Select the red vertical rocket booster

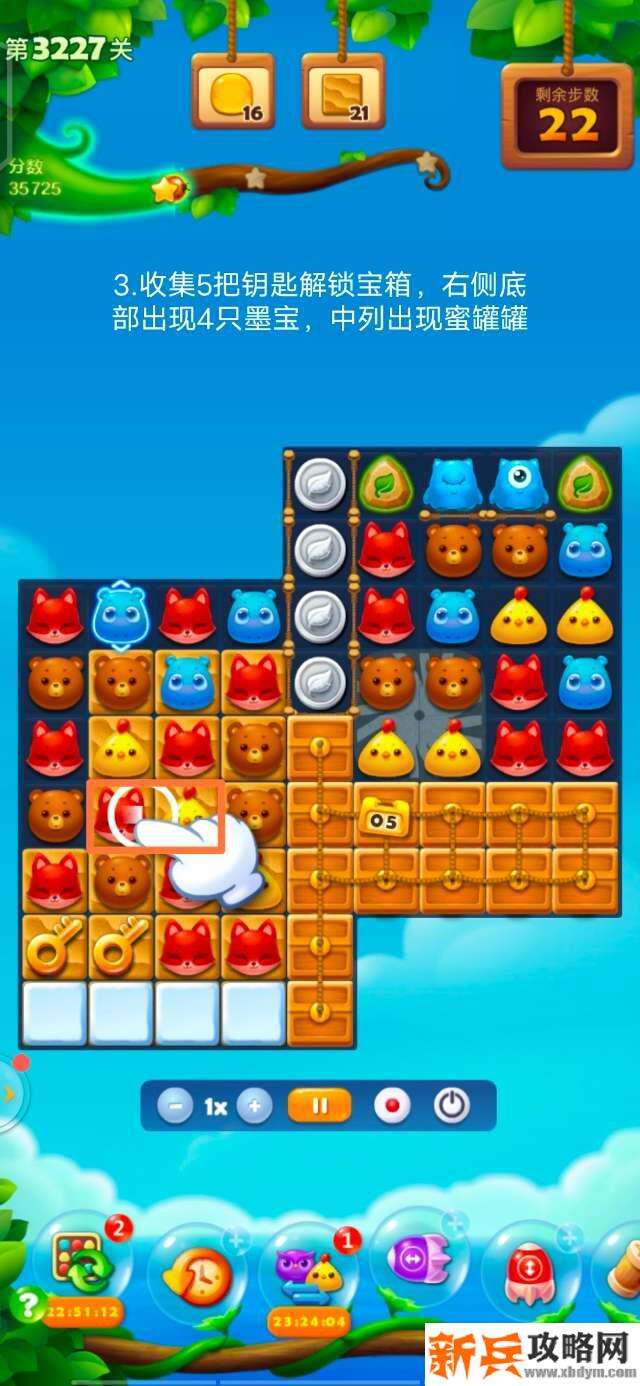point(532,1268)
